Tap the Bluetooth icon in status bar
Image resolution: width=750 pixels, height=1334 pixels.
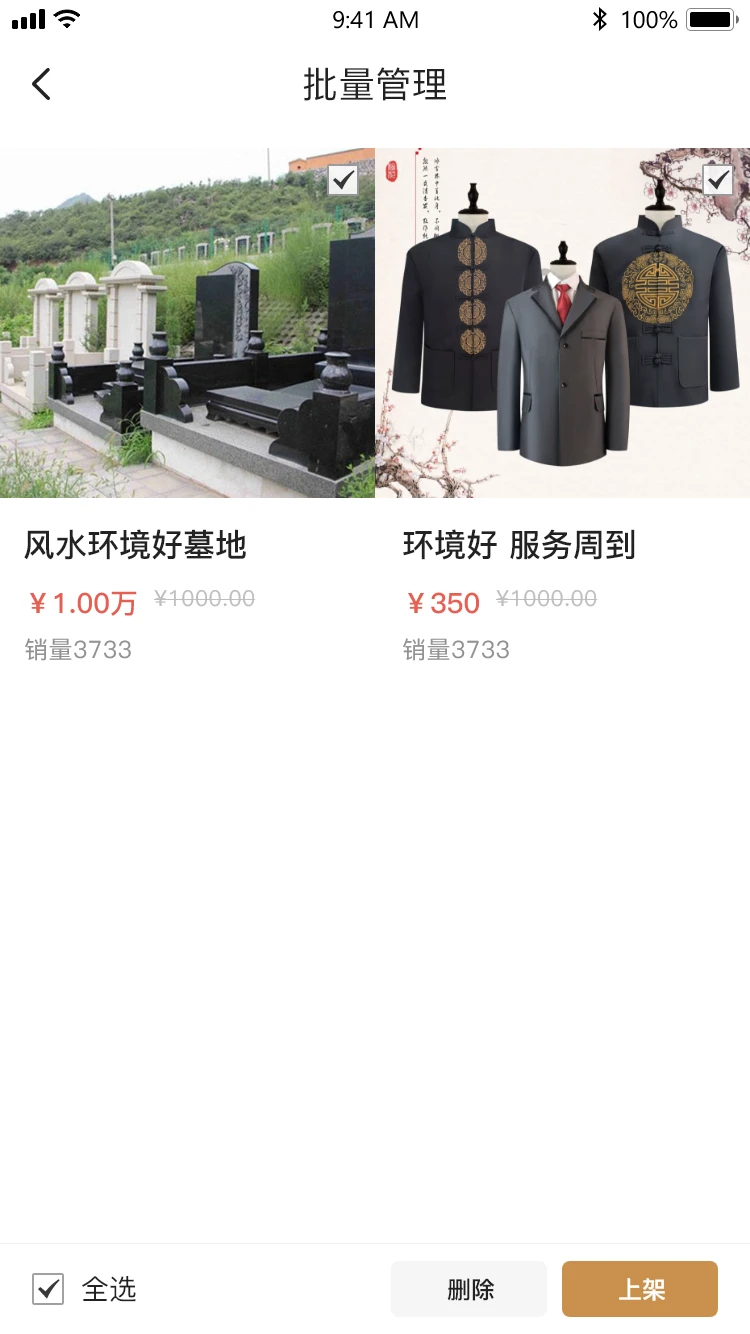(601, 18)
